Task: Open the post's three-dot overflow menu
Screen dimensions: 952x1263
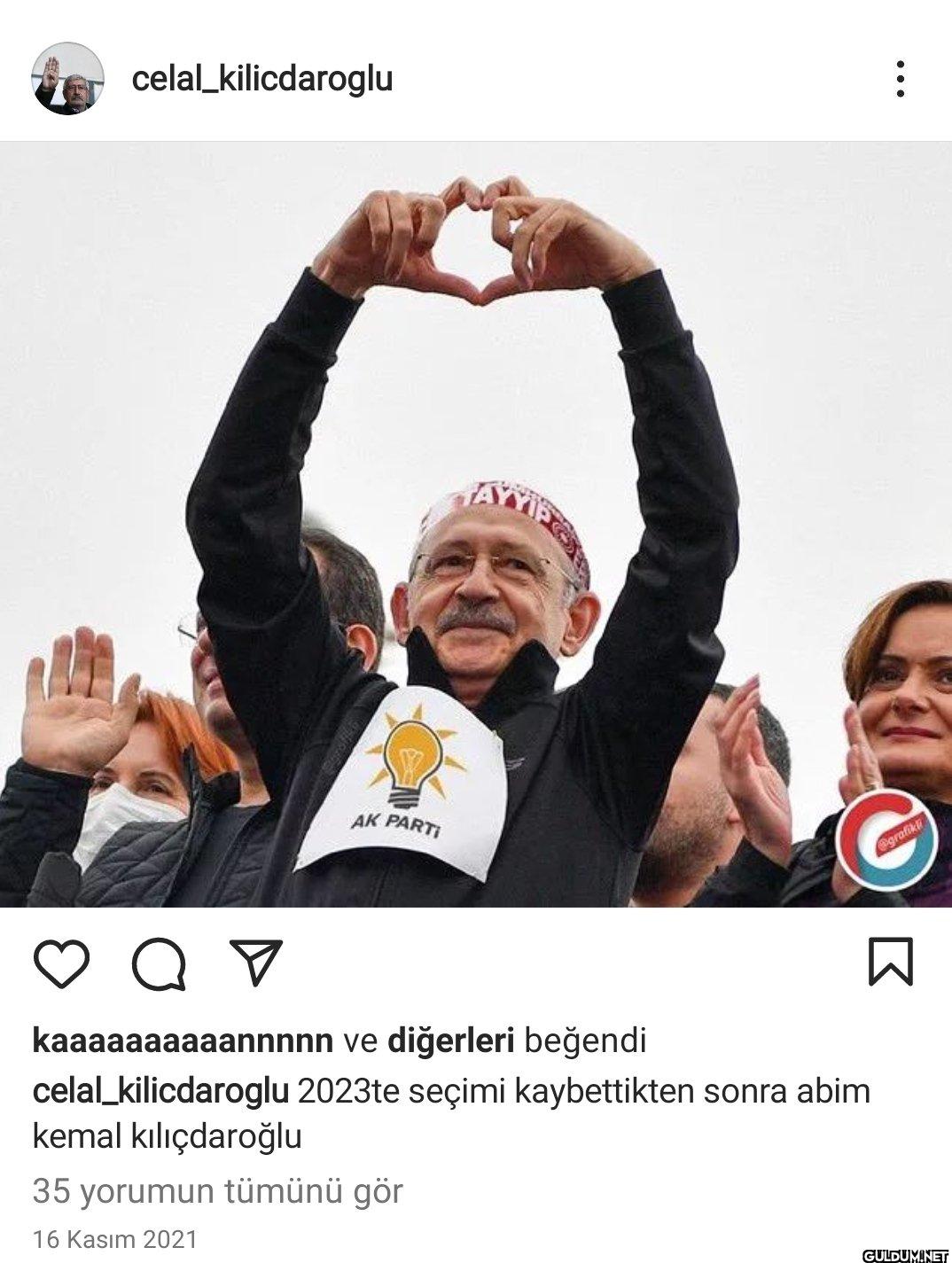Action: pyautogui.click(x=900, y=79)
